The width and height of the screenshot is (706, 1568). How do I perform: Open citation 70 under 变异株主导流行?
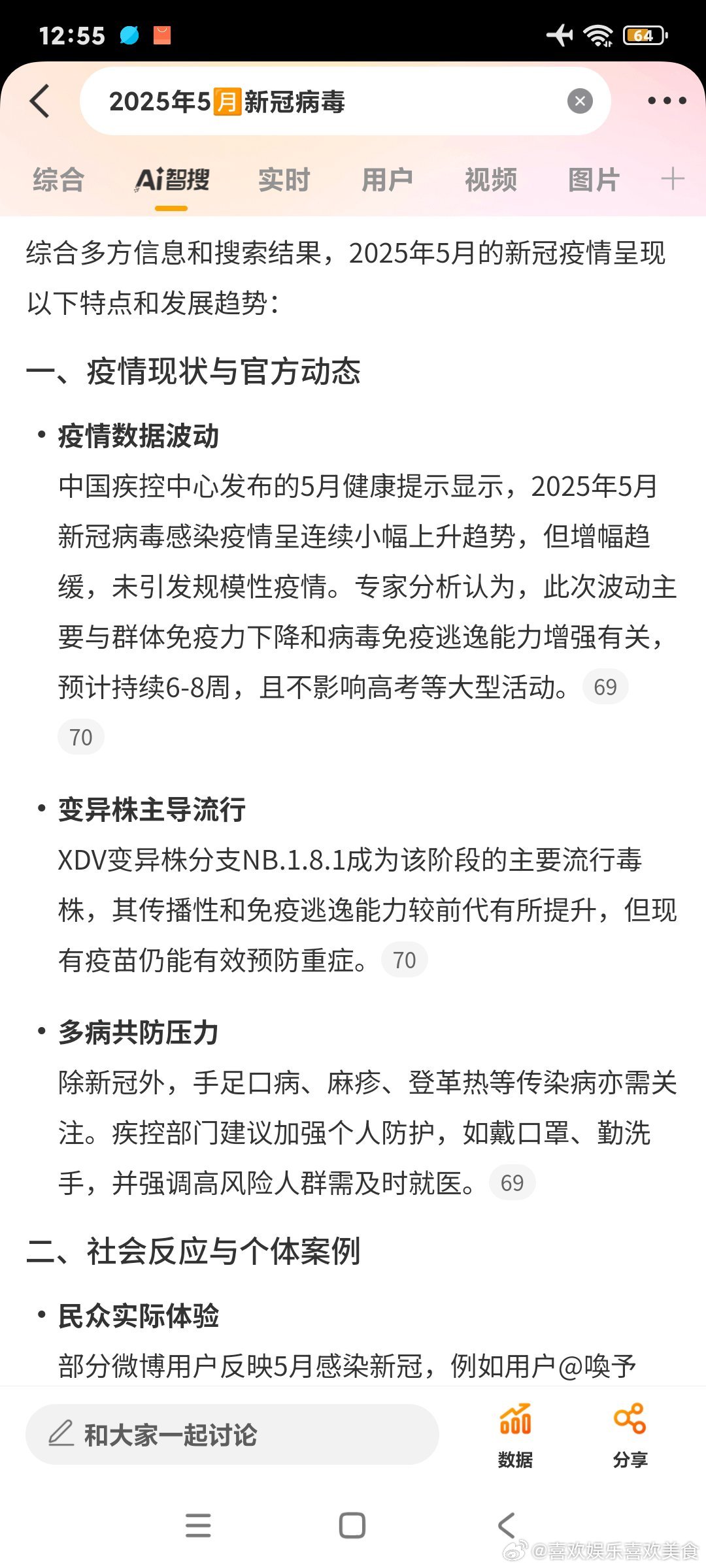[x=405, y=960]
